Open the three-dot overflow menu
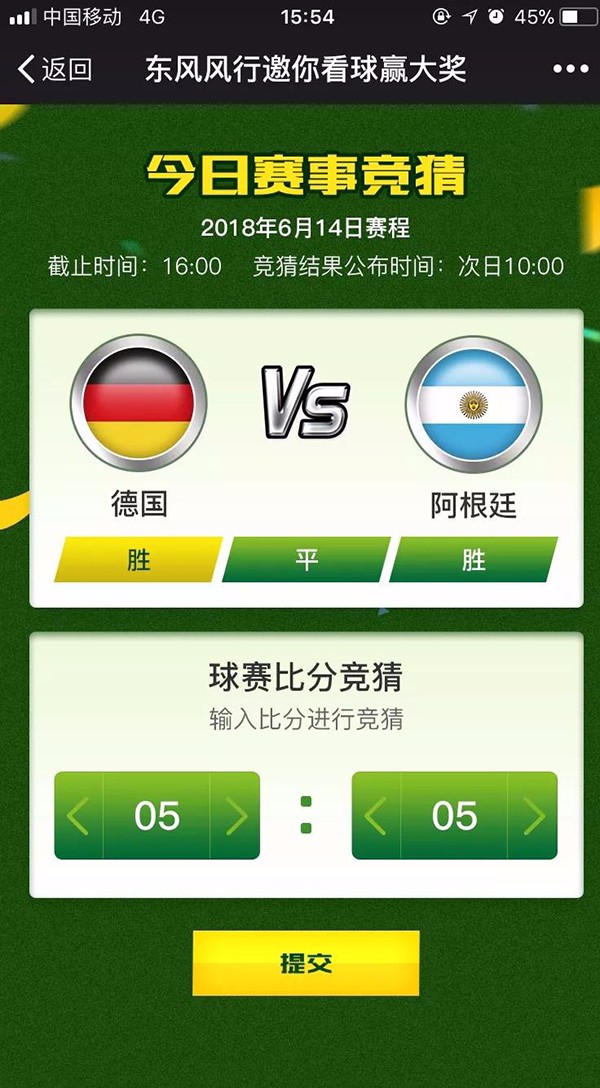The width and height of the screenshot is (600, 1088). click(x=570, y=69)
